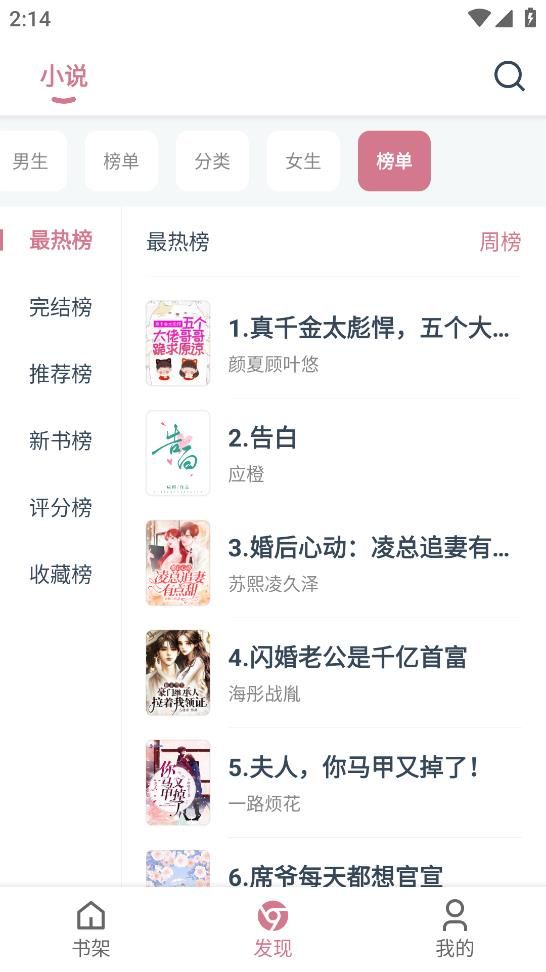Switch to the 完结榜 ranking
The height and width of the screenshot is (972, 546).
click(x=60, y=307)
